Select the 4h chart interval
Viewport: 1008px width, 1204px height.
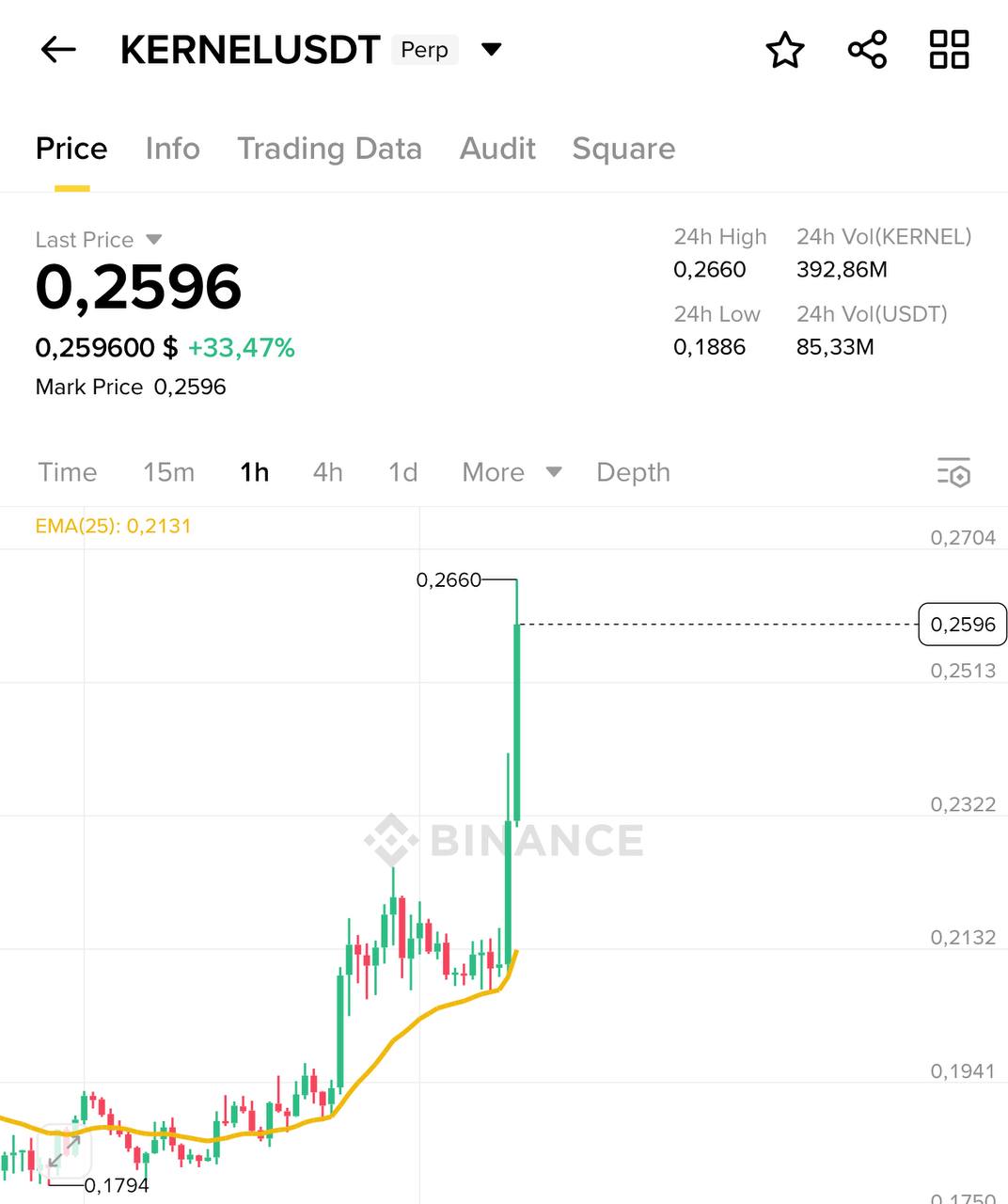pyautogui.click(x=328, y=472)
